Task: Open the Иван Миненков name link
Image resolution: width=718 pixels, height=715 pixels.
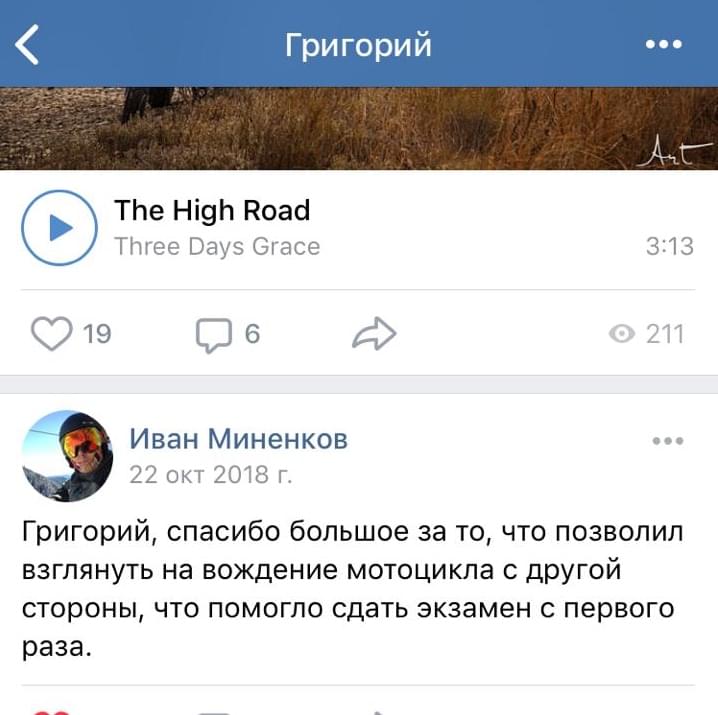Action: pos(239,439)
